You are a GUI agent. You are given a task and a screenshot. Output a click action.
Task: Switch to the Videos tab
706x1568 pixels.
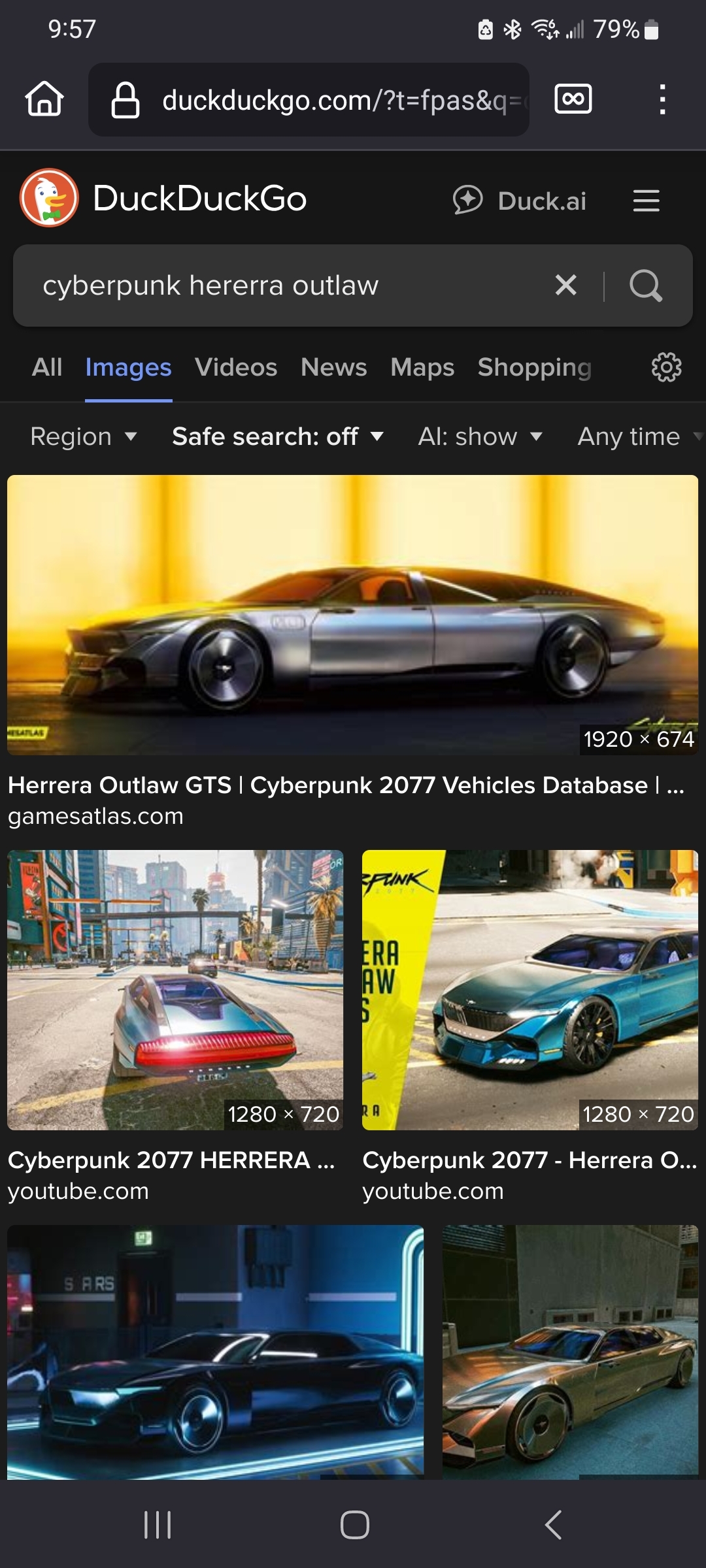pyautogui.click(x=236, y=367)
